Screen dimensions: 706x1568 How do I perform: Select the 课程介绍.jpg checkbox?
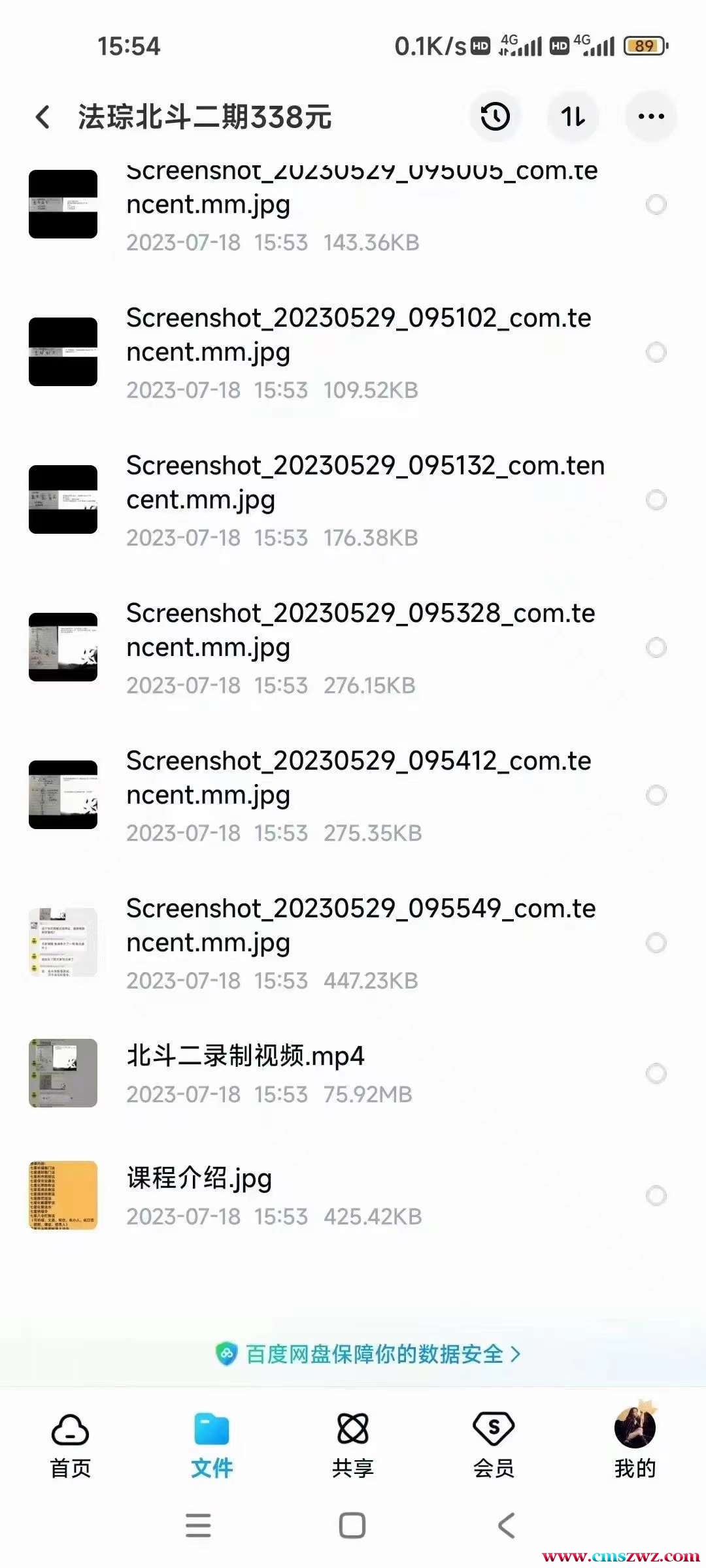pyautogui.click(x=656, y=1196)
